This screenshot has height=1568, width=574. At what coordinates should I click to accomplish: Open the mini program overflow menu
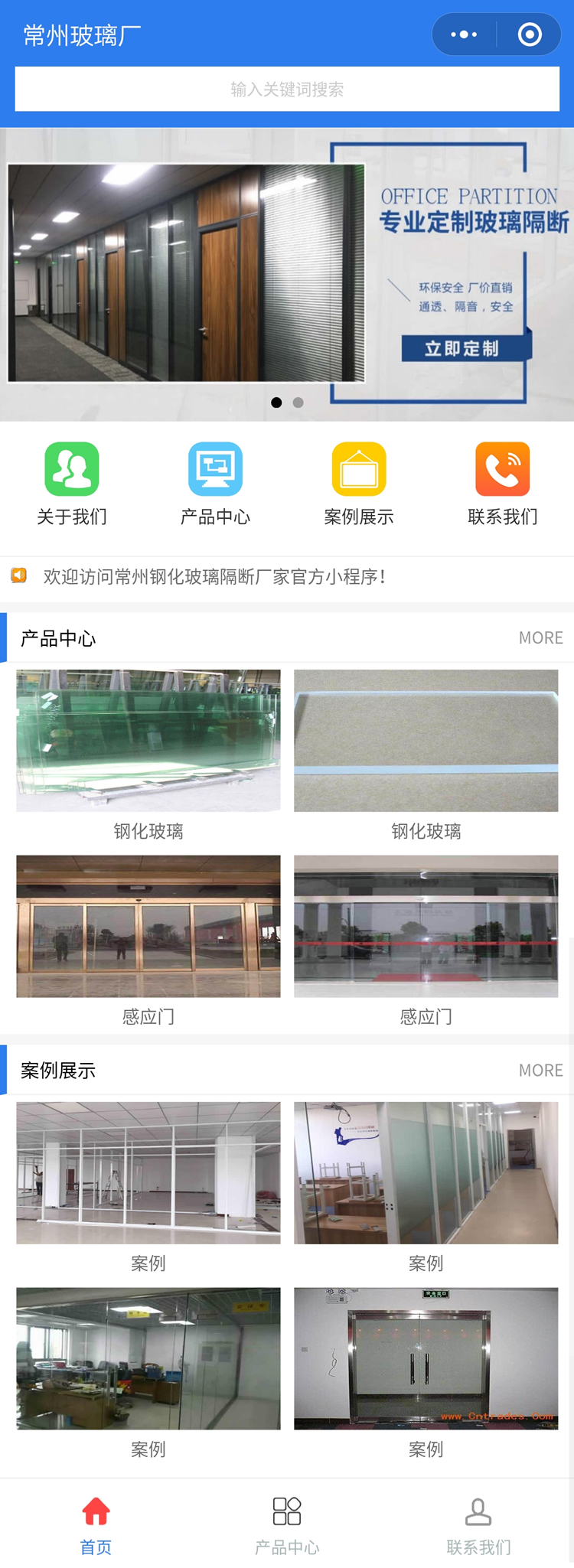(464, 34)
